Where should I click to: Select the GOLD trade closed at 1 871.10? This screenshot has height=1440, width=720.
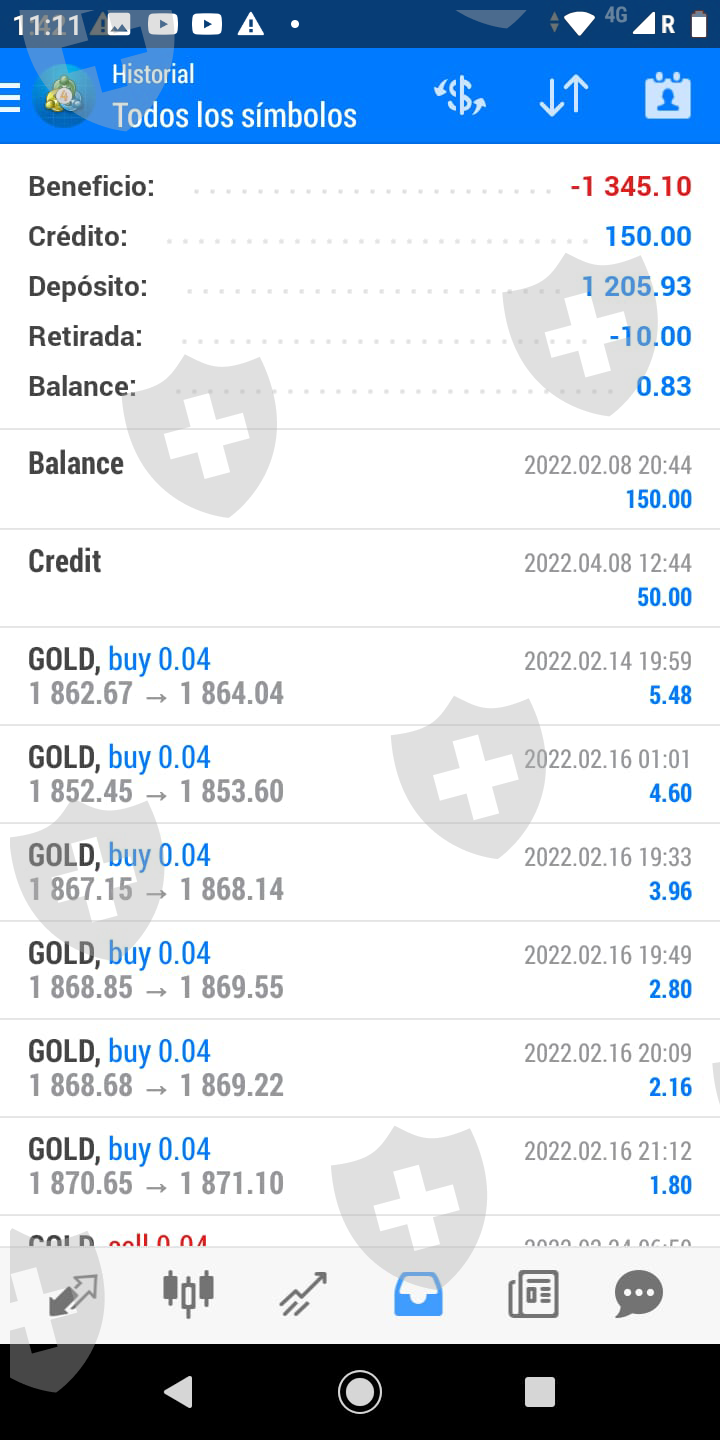360,1166
